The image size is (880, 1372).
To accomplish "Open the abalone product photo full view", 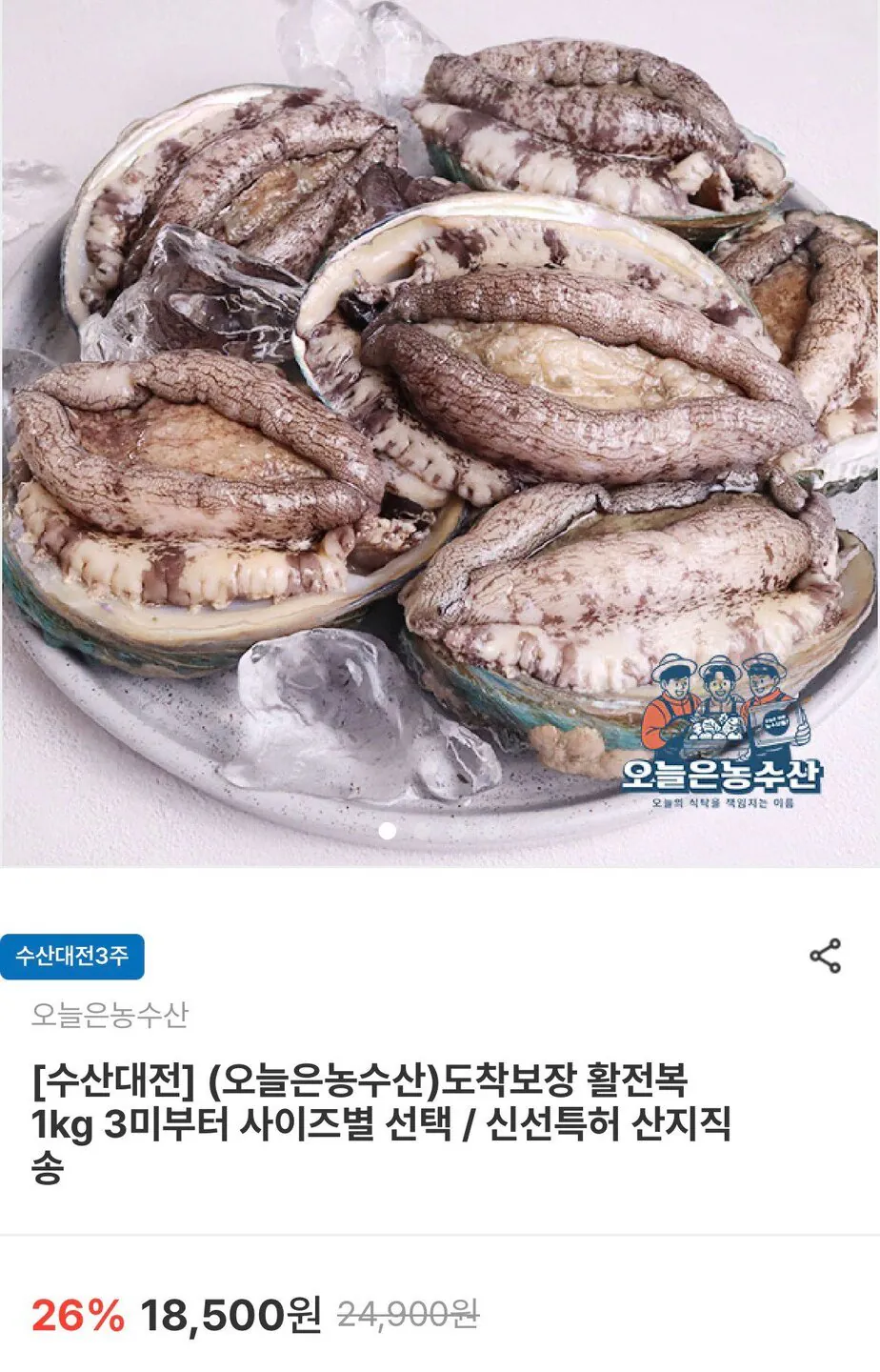I will (x=440, y=434).
